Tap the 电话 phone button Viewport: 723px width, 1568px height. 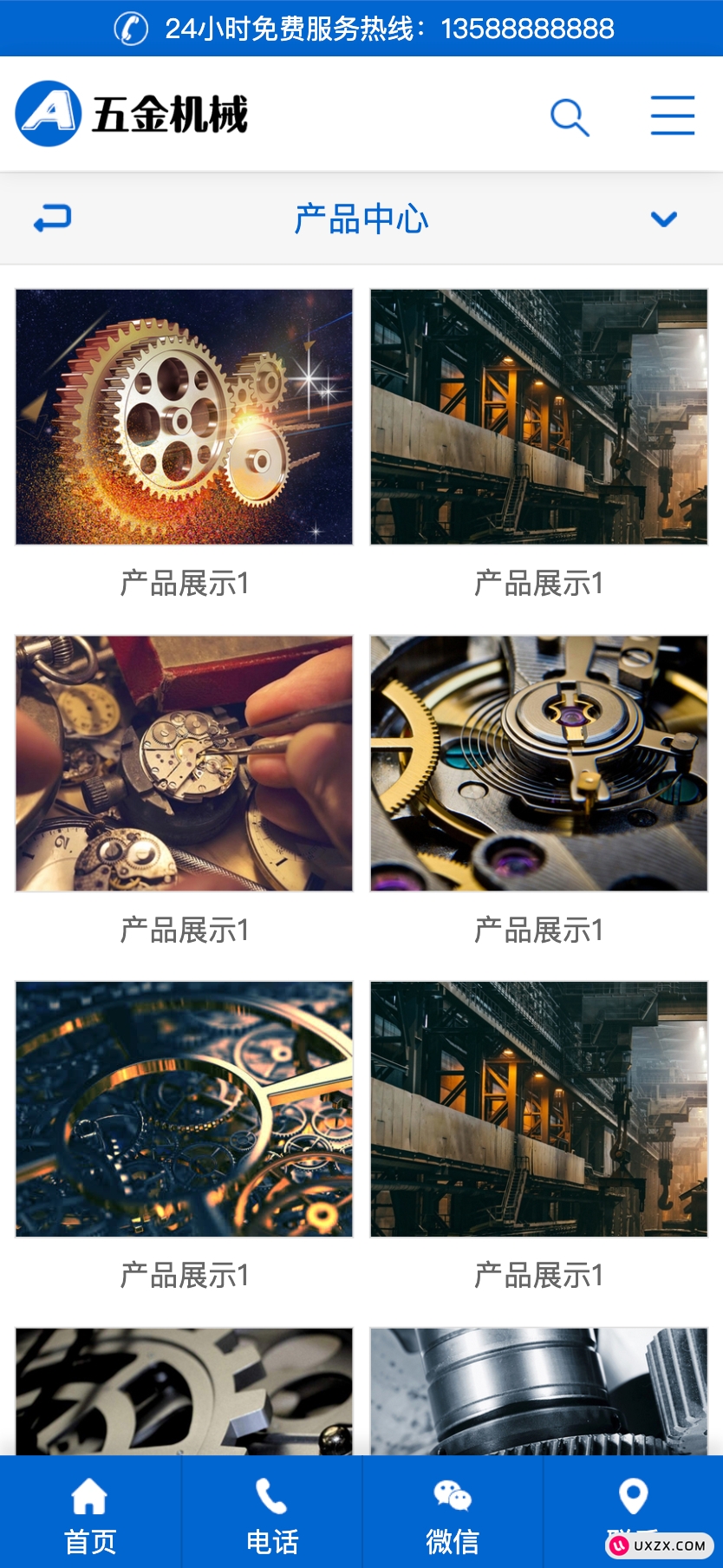[271, 1512]
